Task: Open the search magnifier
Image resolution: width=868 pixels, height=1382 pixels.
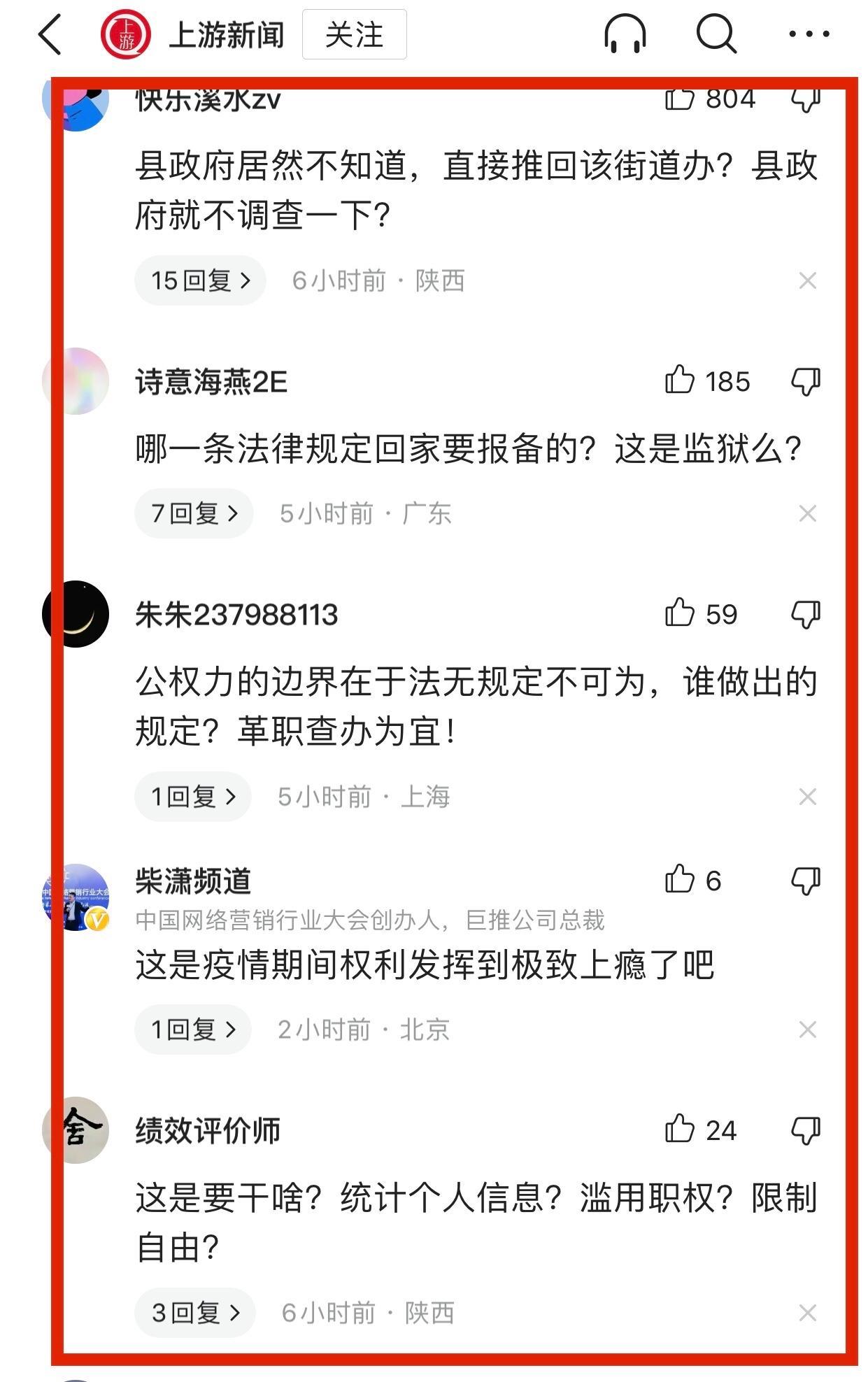Action: coord(716,34)
